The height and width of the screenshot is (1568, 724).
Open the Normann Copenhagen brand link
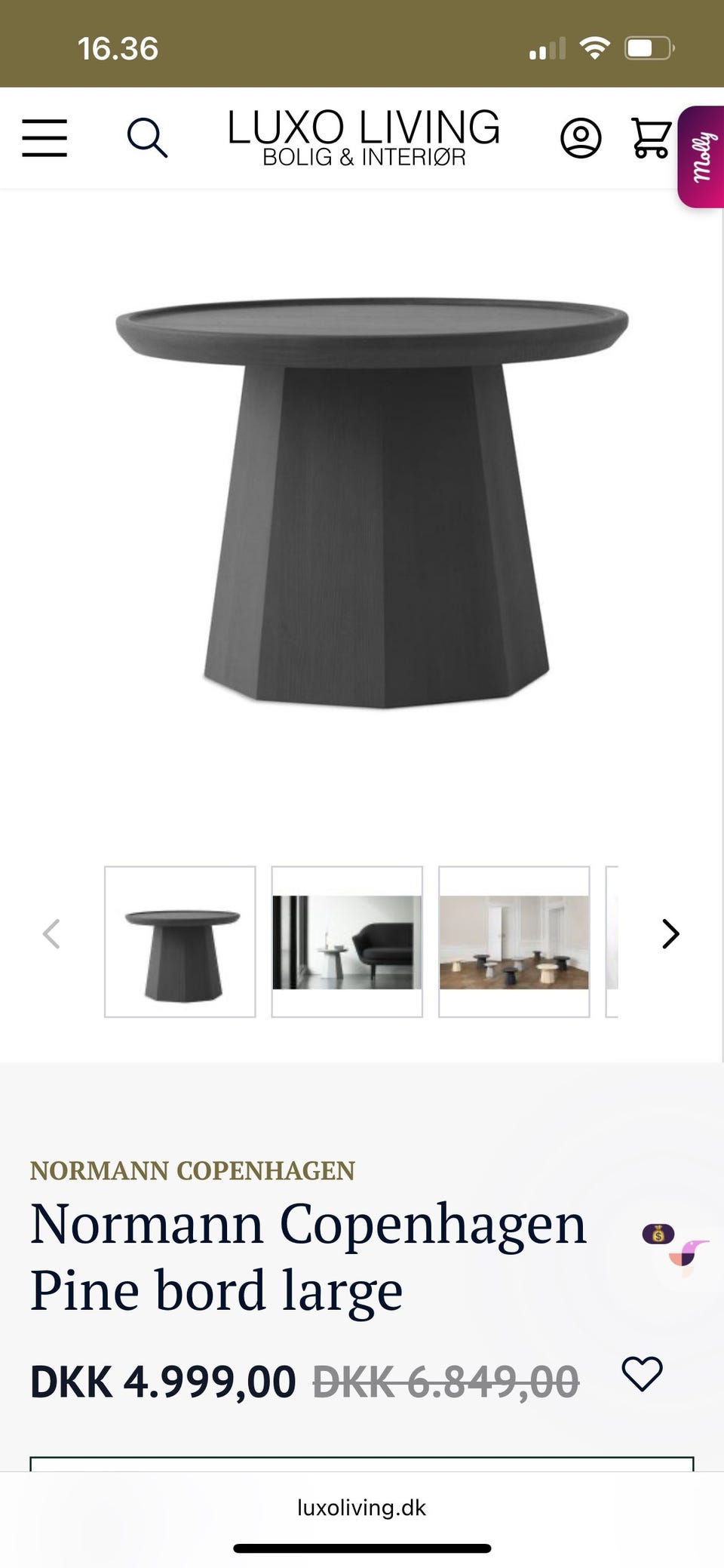(192, 1170)
